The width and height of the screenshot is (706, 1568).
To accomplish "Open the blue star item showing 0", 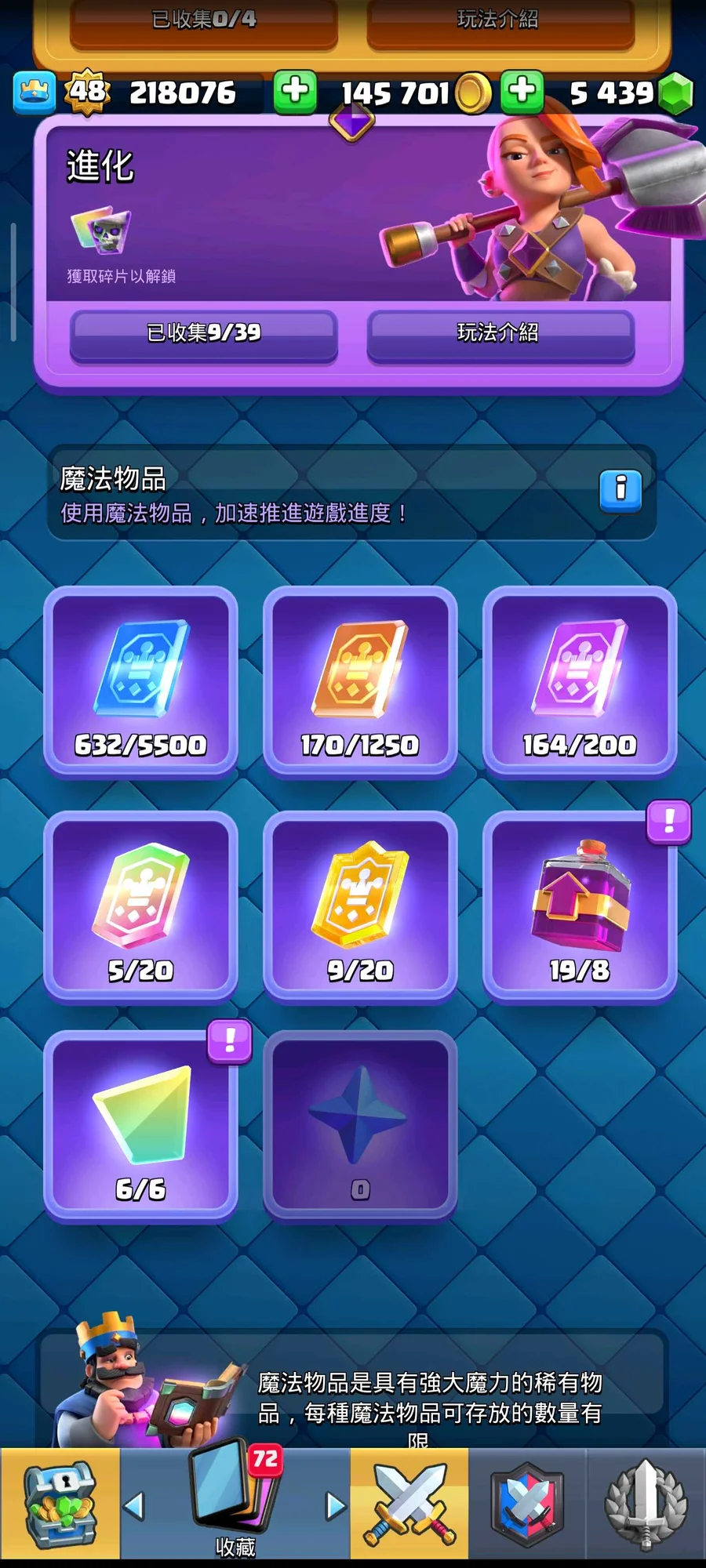I will (x=360, y=1127).
